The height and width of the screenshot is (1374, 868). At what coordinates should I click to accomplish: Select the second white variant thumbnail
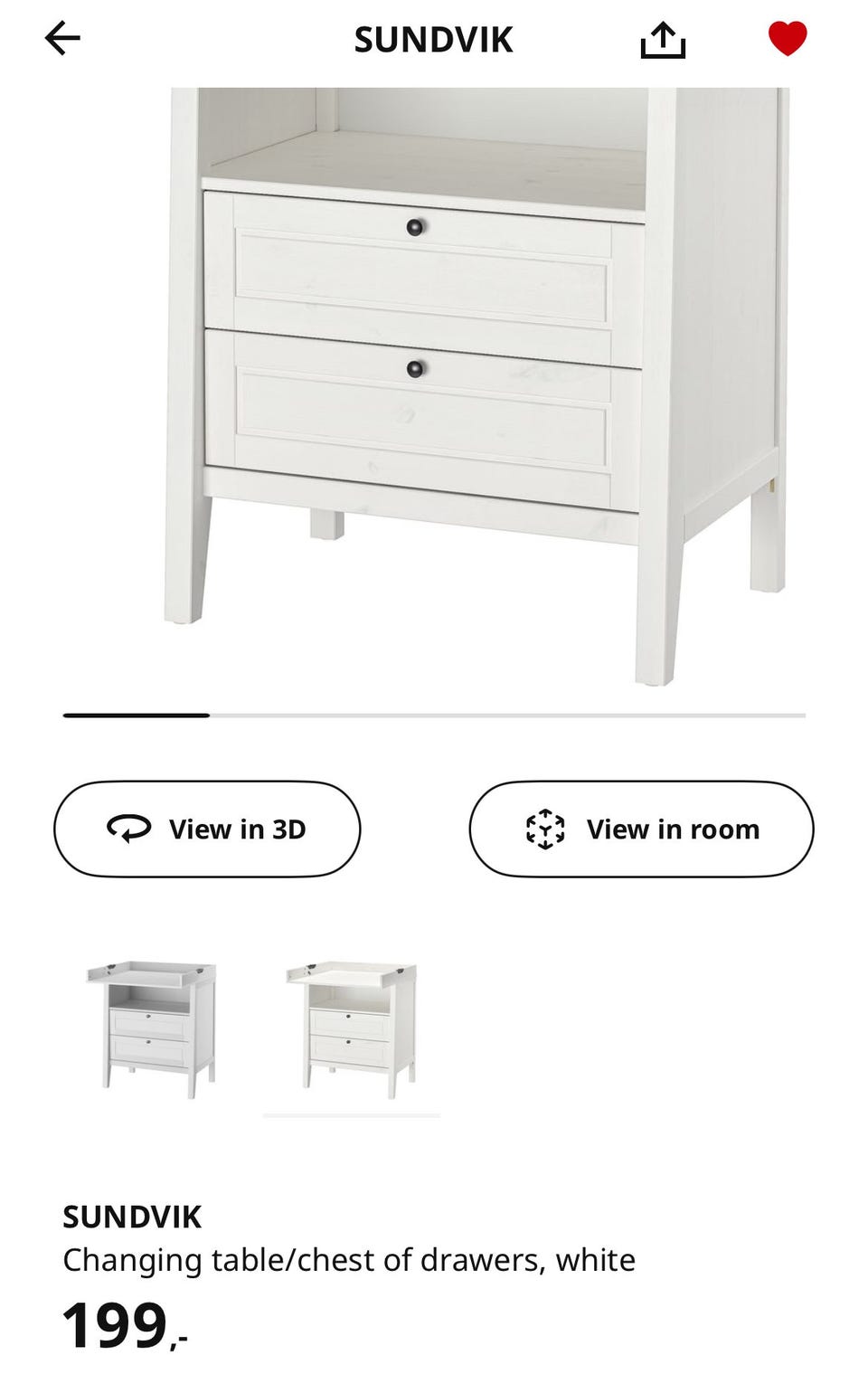click(x=352, y=1029)
